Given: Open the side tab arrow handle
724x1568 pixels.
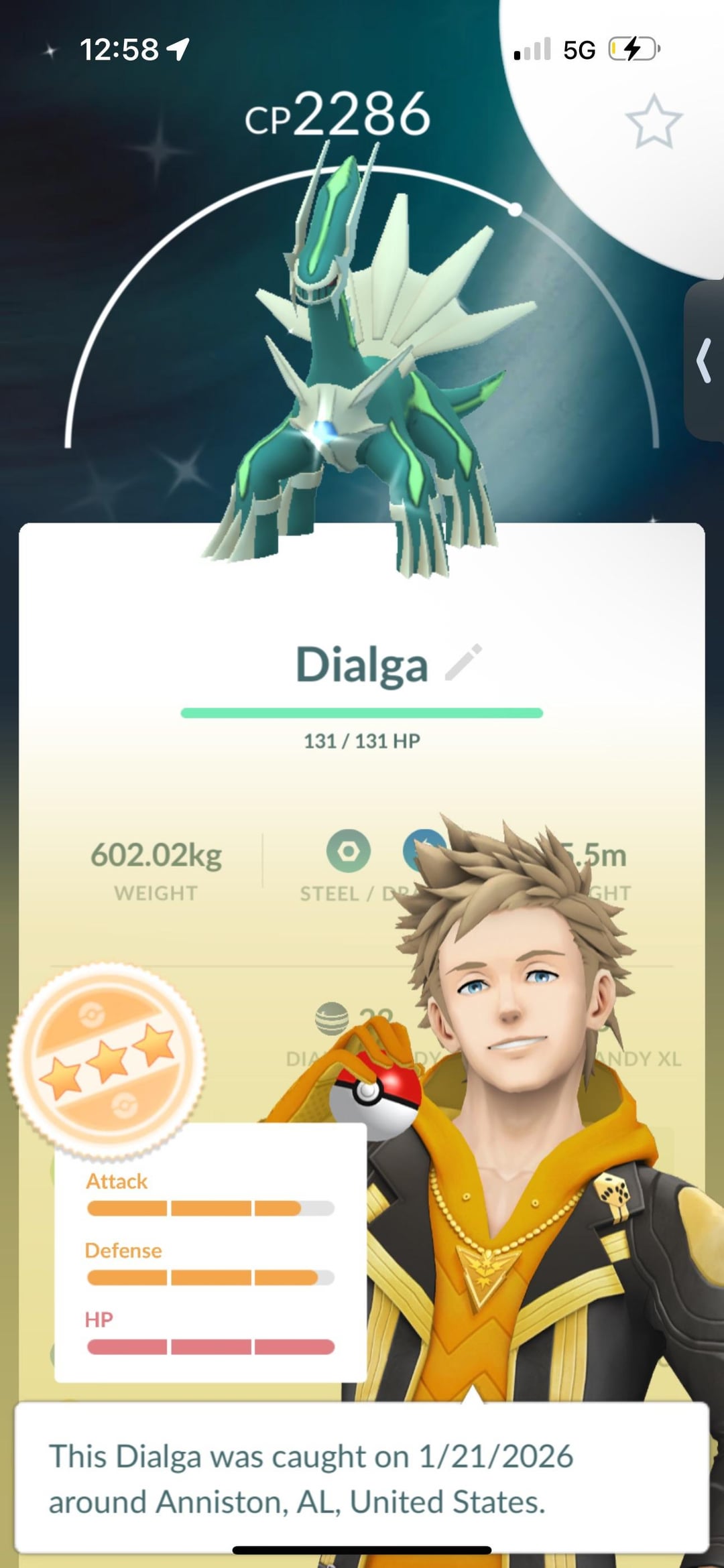Looking at the screenshot, I should (x=704, y=361).
